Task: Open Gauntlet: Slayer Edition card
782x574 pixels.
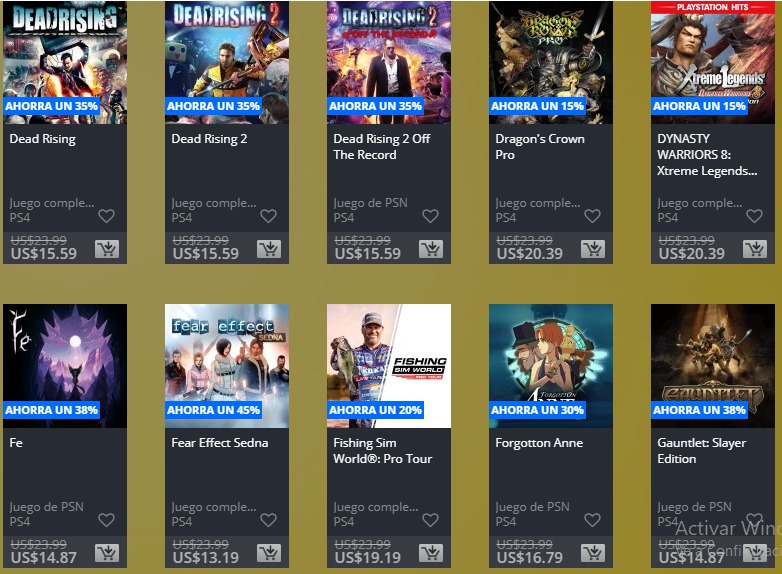Action: (x=713, y=365)
